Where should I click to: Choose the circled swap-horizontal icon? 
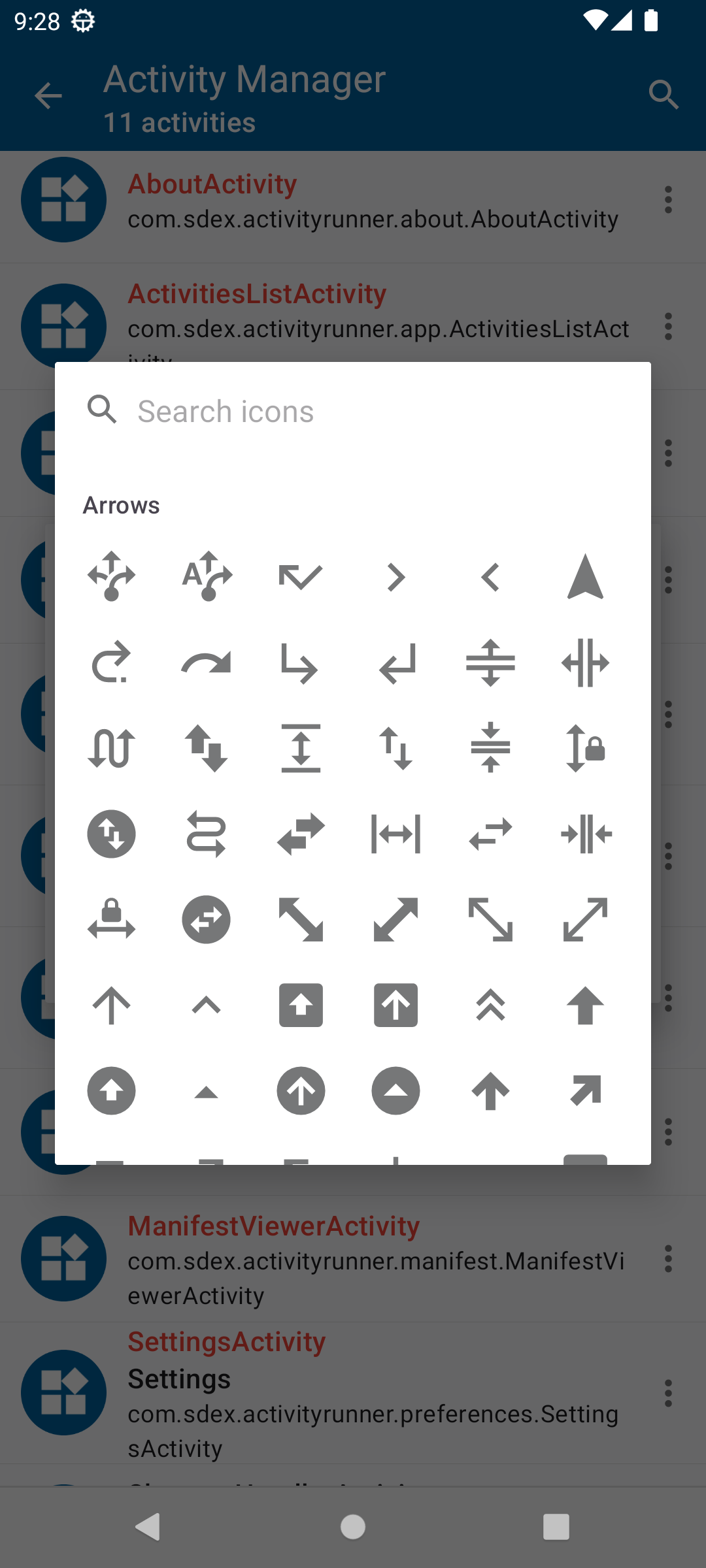206,920
